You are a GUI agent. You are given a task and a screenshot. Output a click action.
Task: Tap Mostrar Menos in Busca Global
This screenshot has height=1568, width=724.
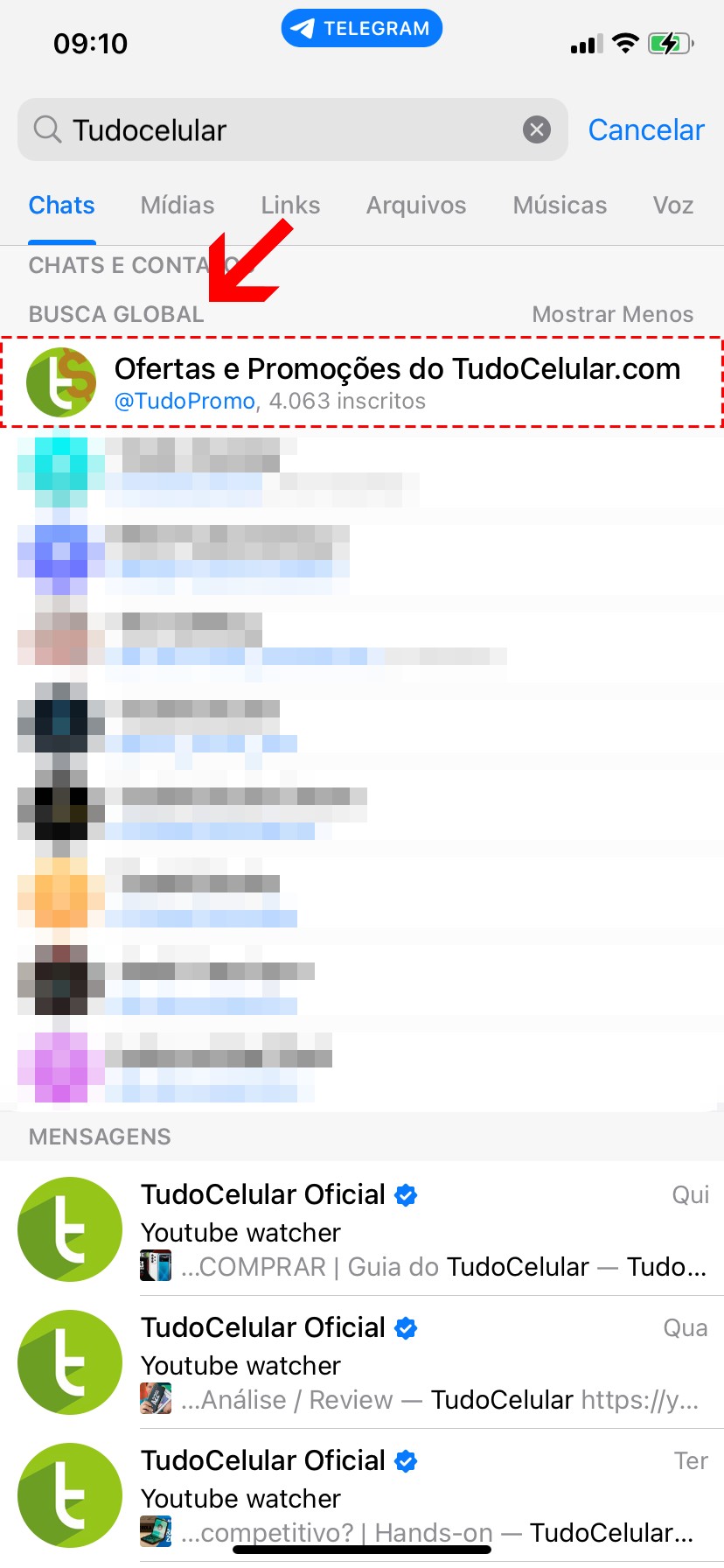tap(612, 314)
